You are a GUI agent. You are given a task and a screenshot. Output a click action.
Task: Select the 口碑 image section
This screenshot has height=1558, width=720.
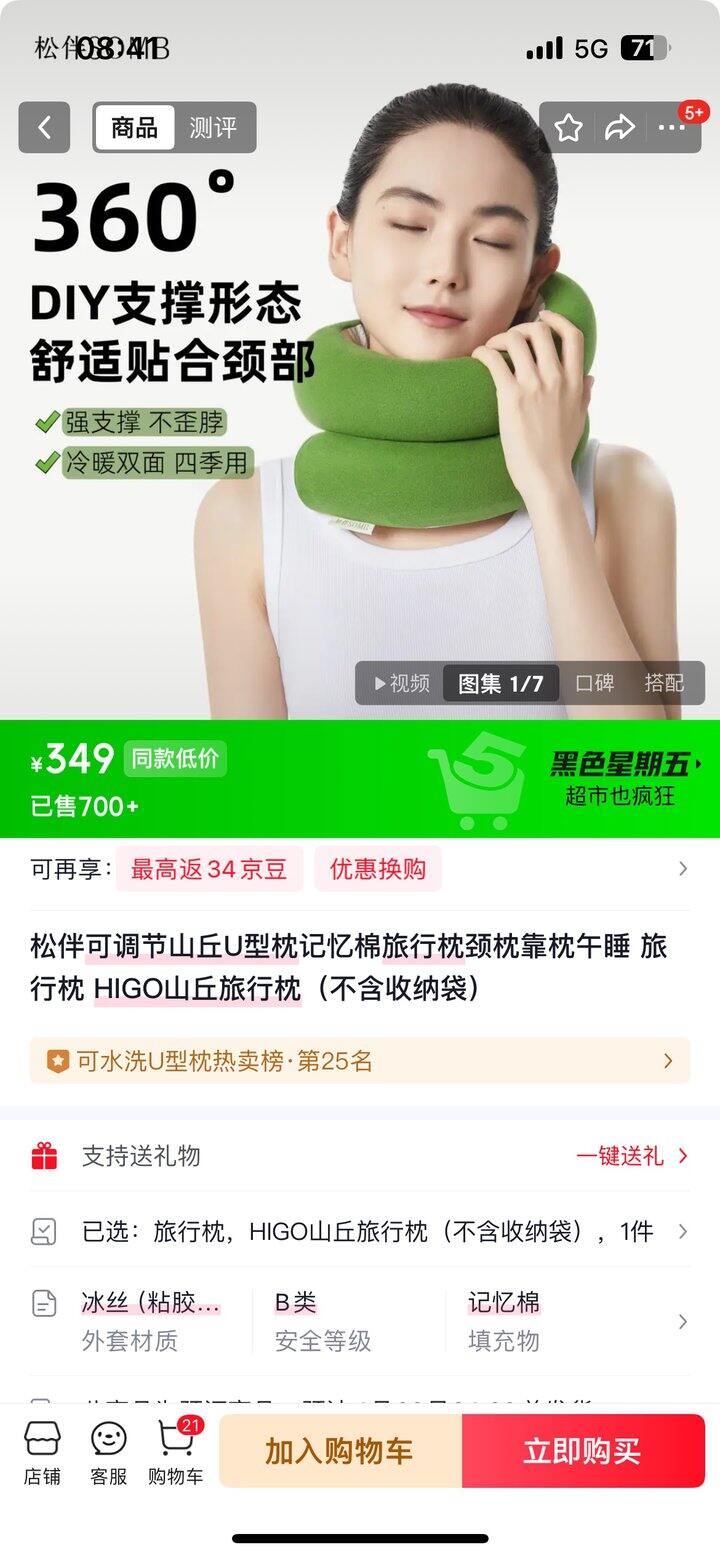(594, 683)
